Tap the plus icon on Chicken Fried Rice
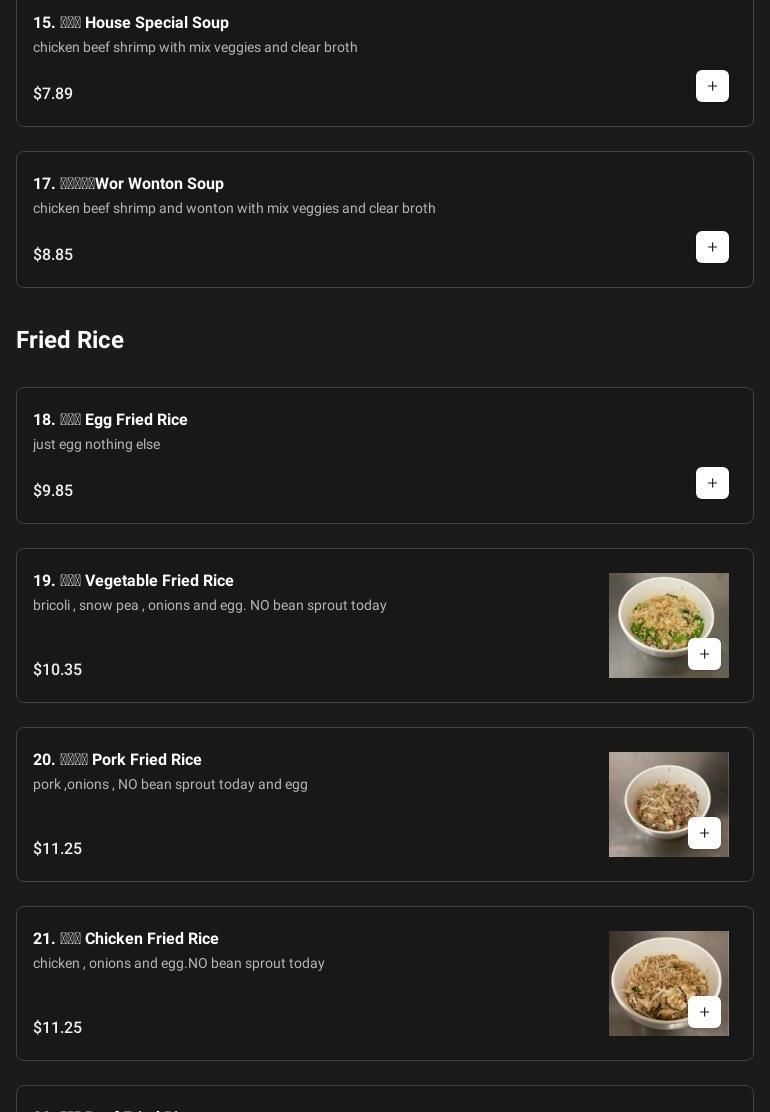Screen dimensions: 770x1112 pos(704,1012)
